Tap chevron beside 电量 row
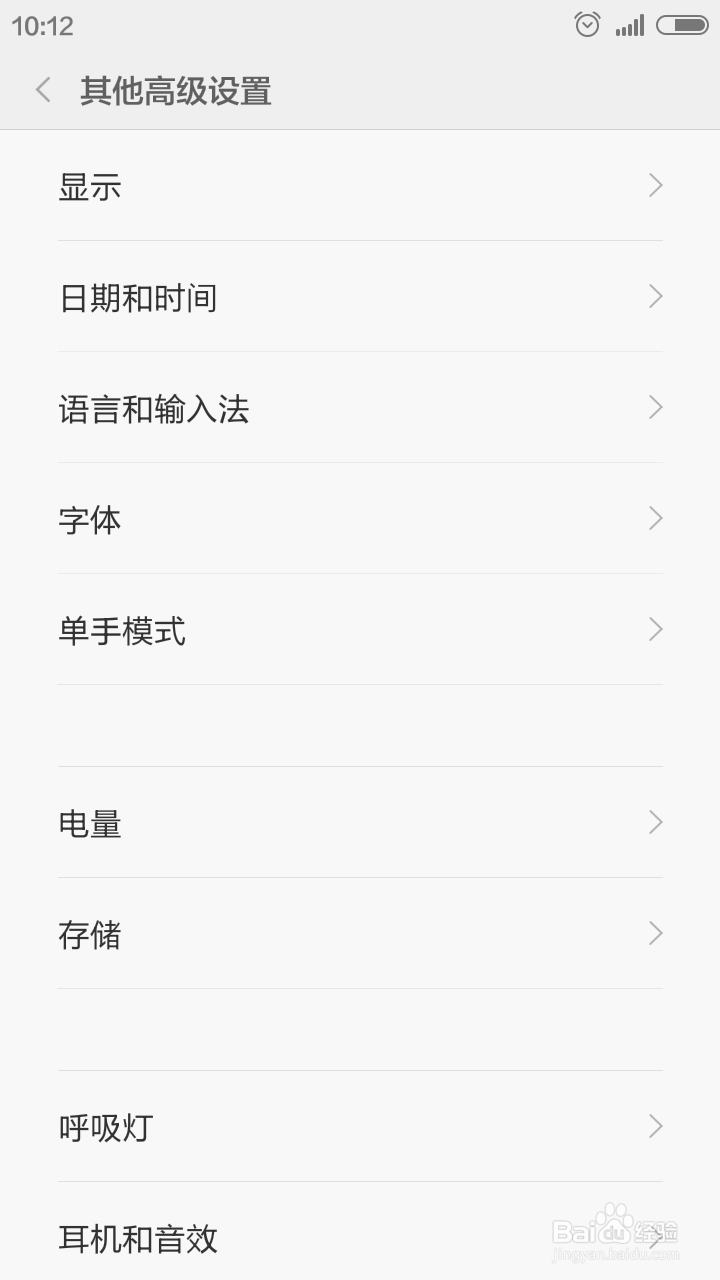The width and height of the screenshot is (720, 1280). click(655, 823)
